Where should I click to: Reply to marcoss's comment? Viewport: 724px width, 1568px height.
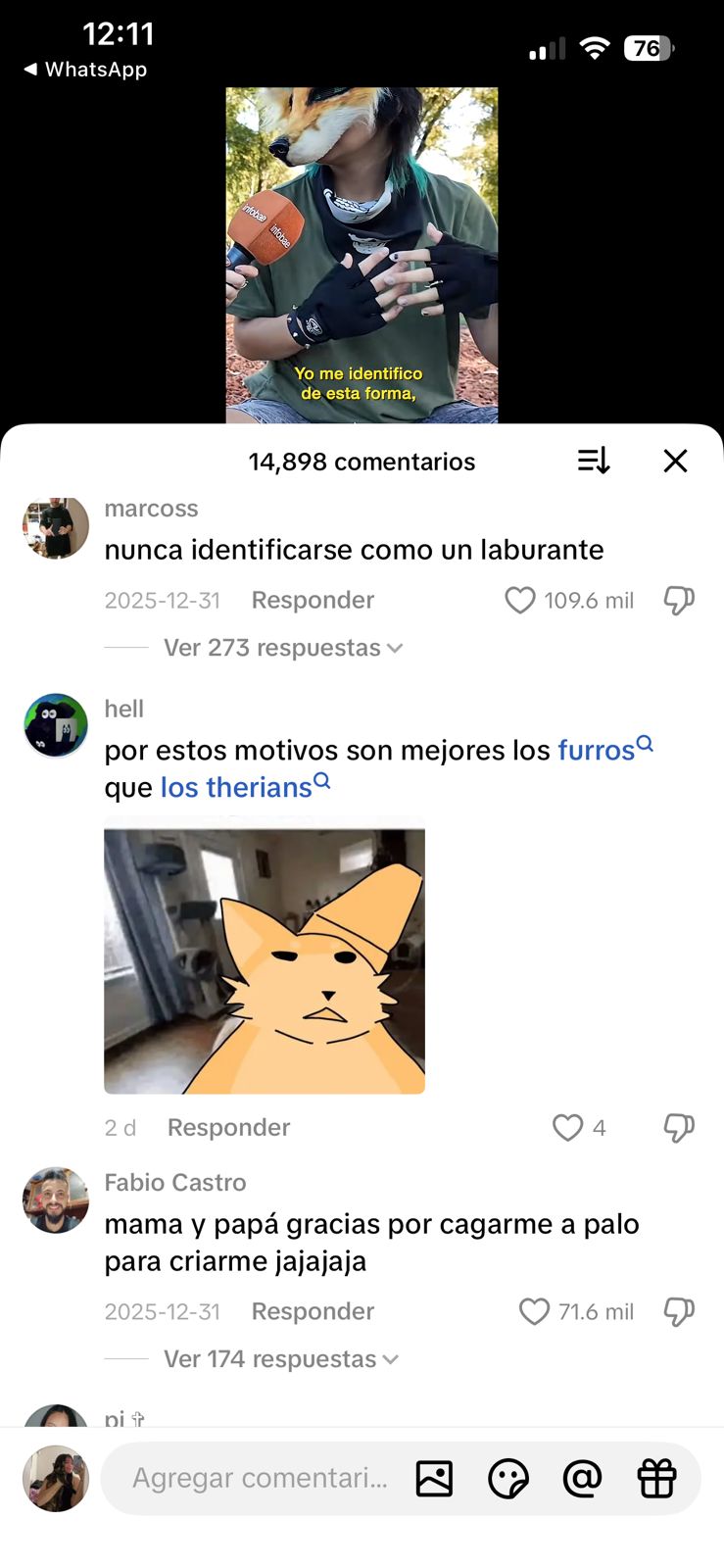tap(313, 600)
